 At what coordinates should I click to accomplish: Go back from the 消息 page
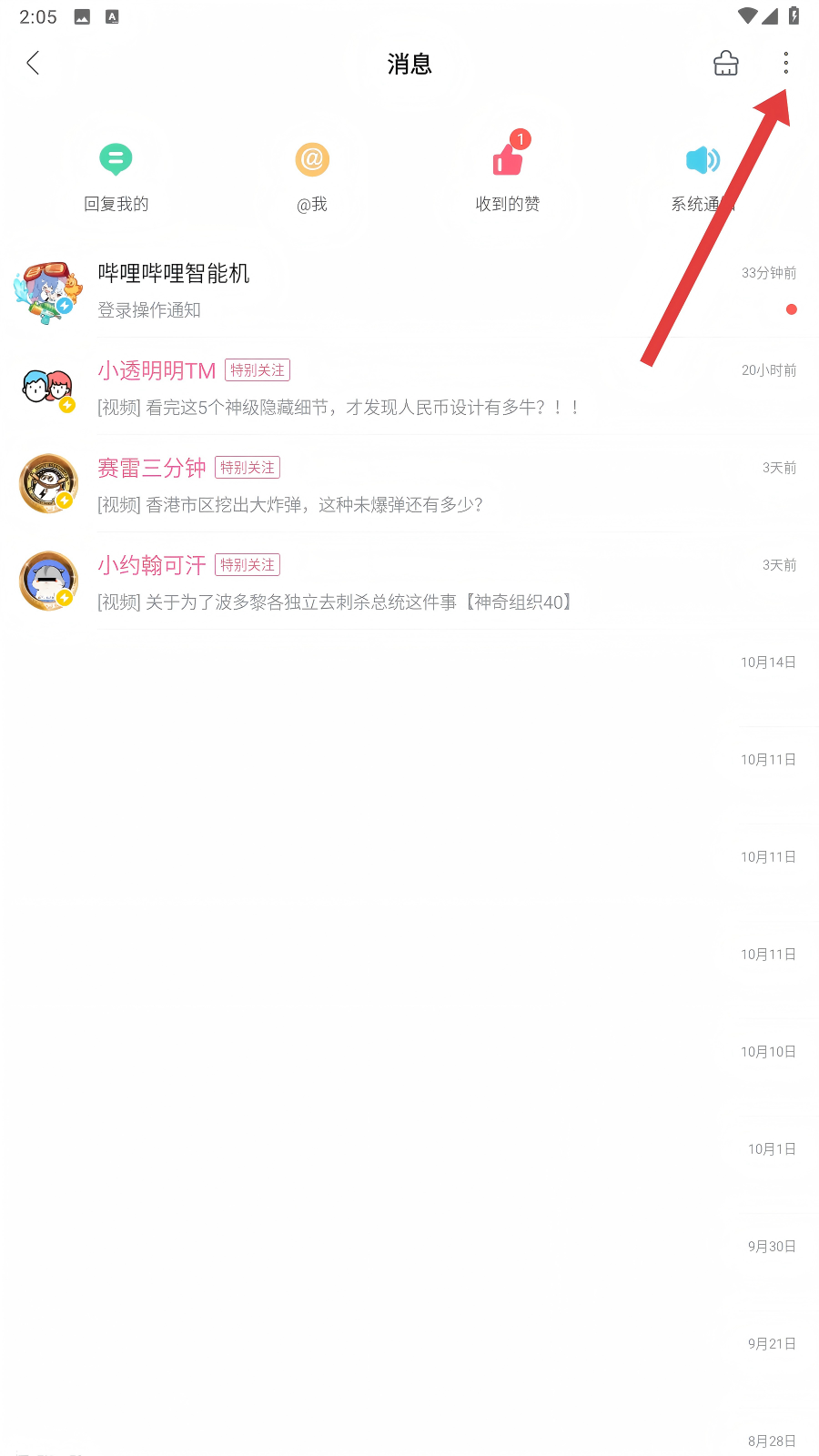coord(34,63)
